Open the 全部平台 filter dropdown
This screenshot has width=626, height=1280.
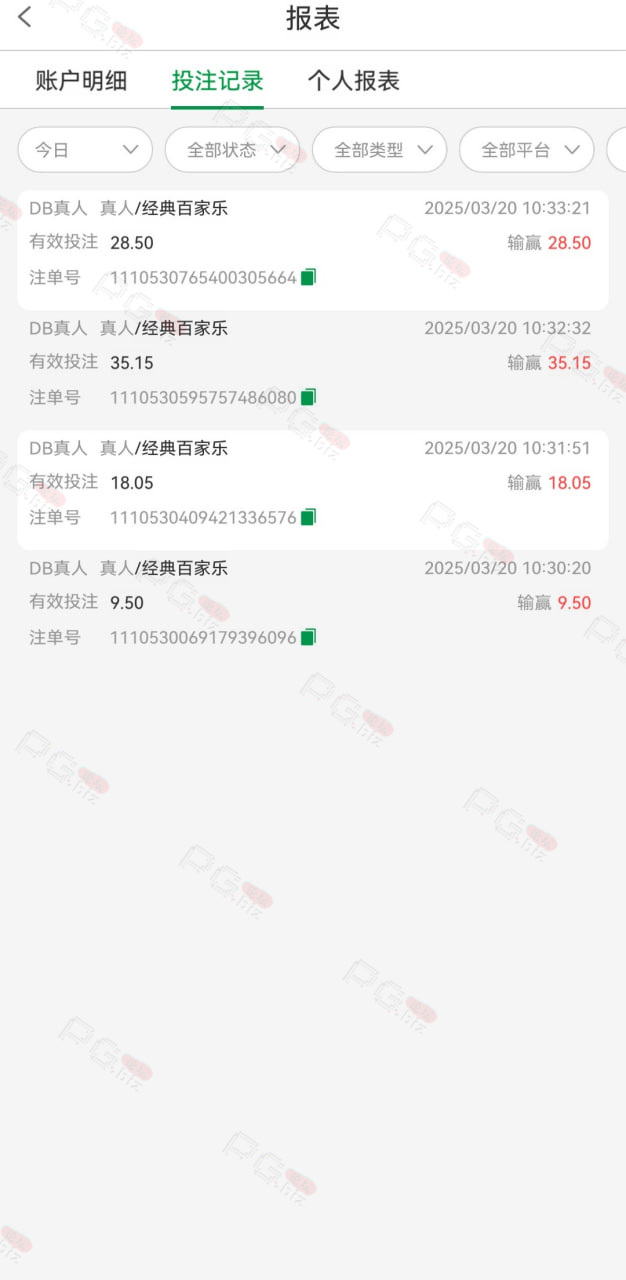pos(526,150)
